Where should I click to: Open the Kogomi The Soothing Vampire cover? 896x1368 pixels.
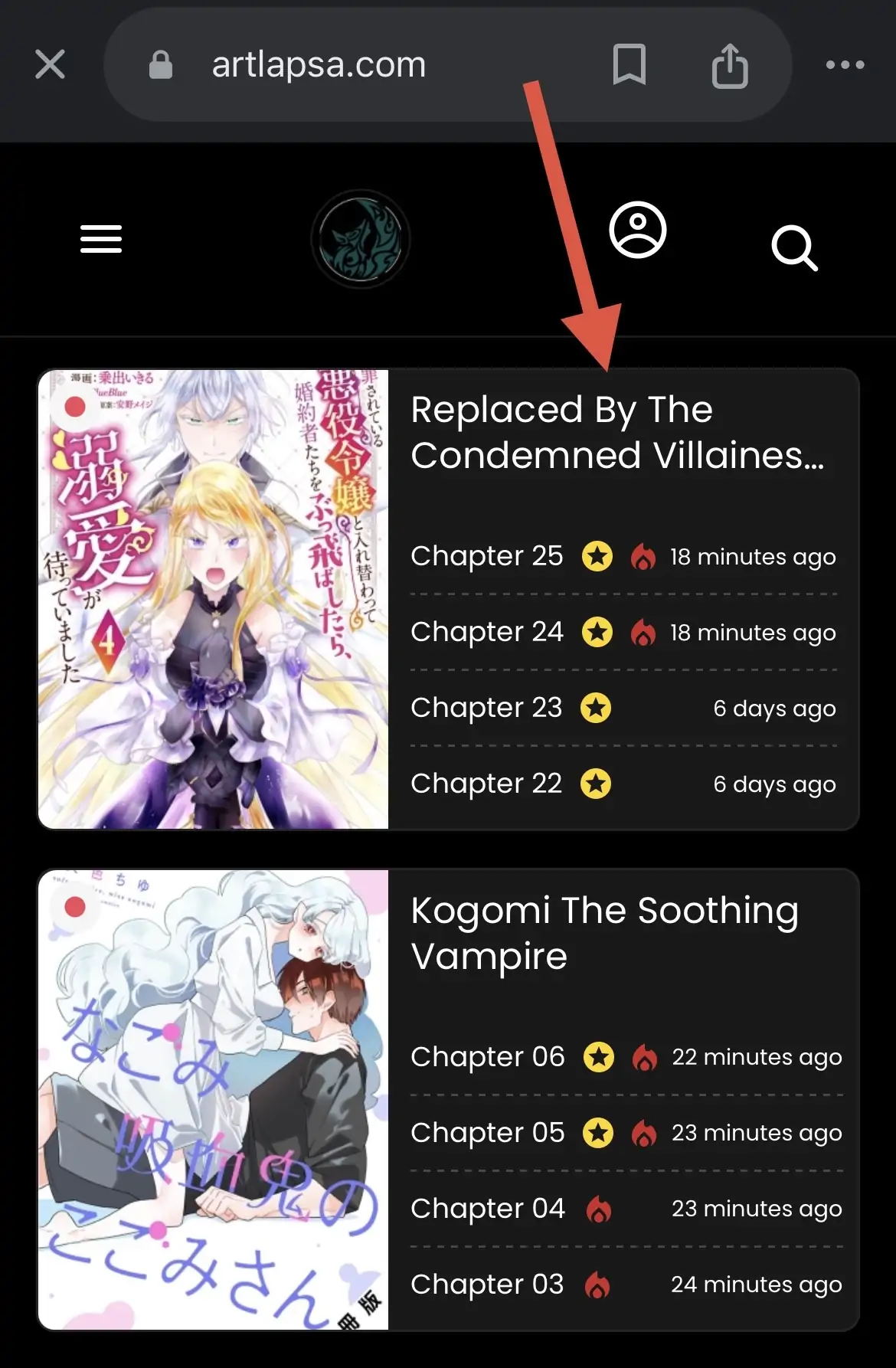click(x=214, y=1099)
